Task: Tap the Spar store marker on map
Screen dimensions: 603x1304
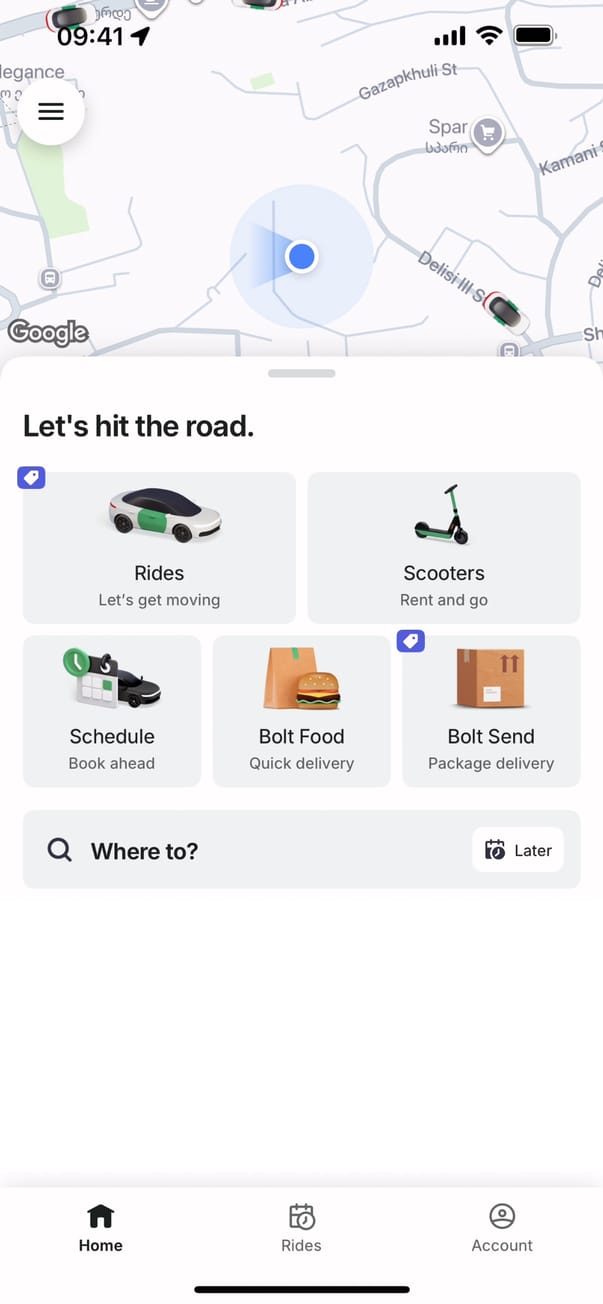Action: (487, 133)
